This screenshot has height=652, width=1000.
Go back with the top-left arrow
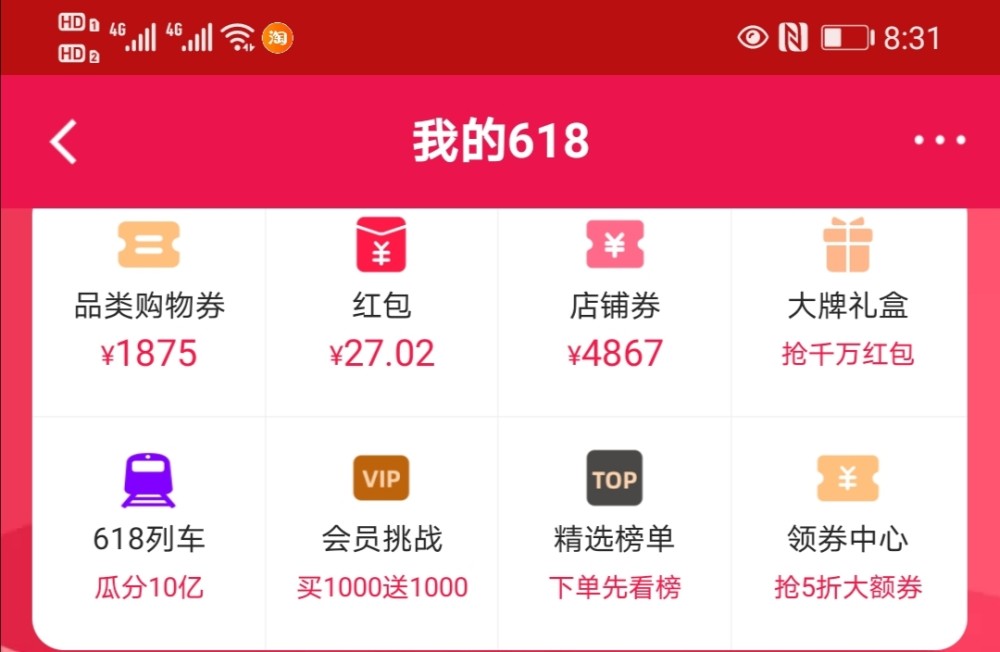tap(63, 141)
